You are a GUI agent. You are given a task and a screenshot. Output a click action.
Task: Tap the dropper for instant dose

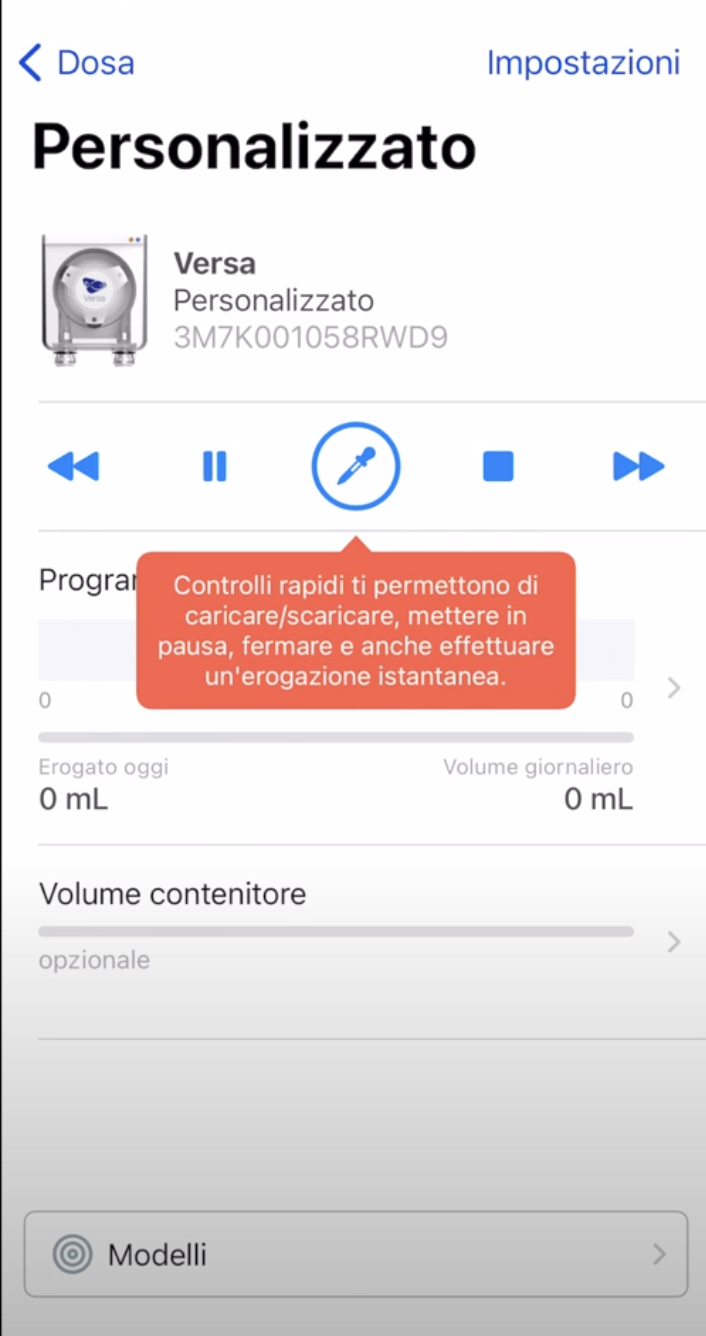coord(356,466)
